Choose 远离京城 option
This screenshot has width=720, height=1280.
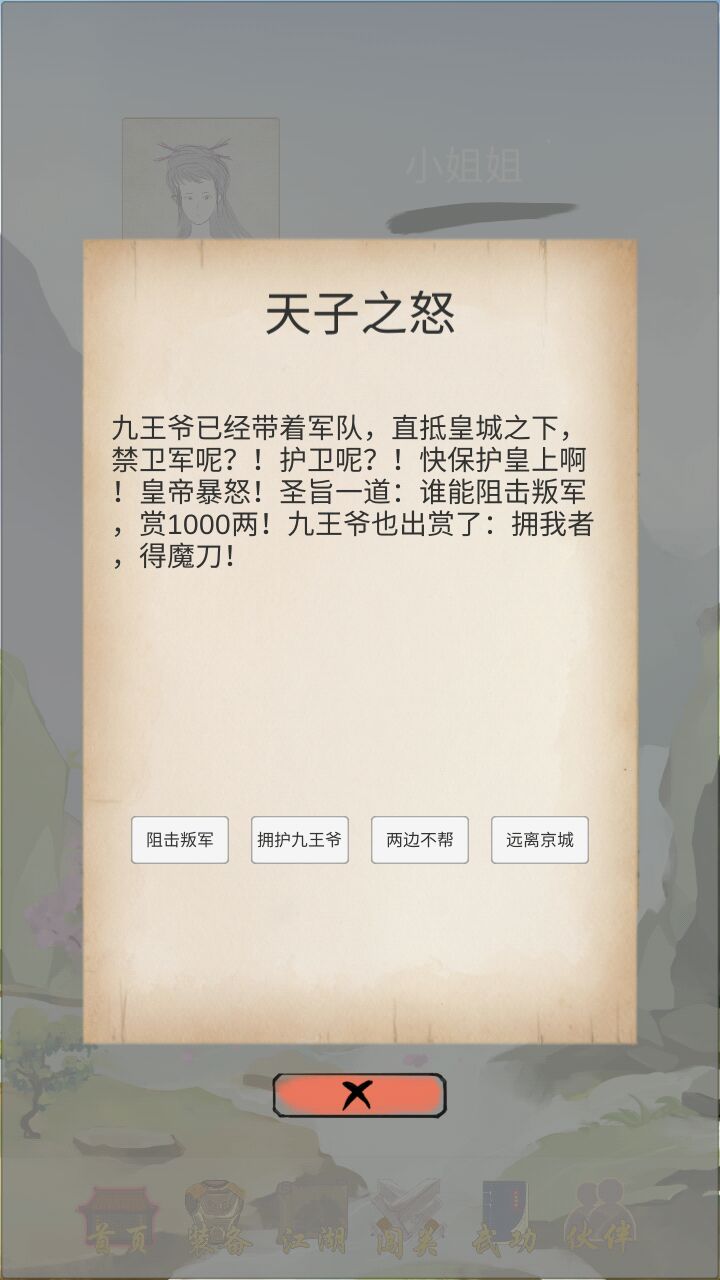[540, 840]
